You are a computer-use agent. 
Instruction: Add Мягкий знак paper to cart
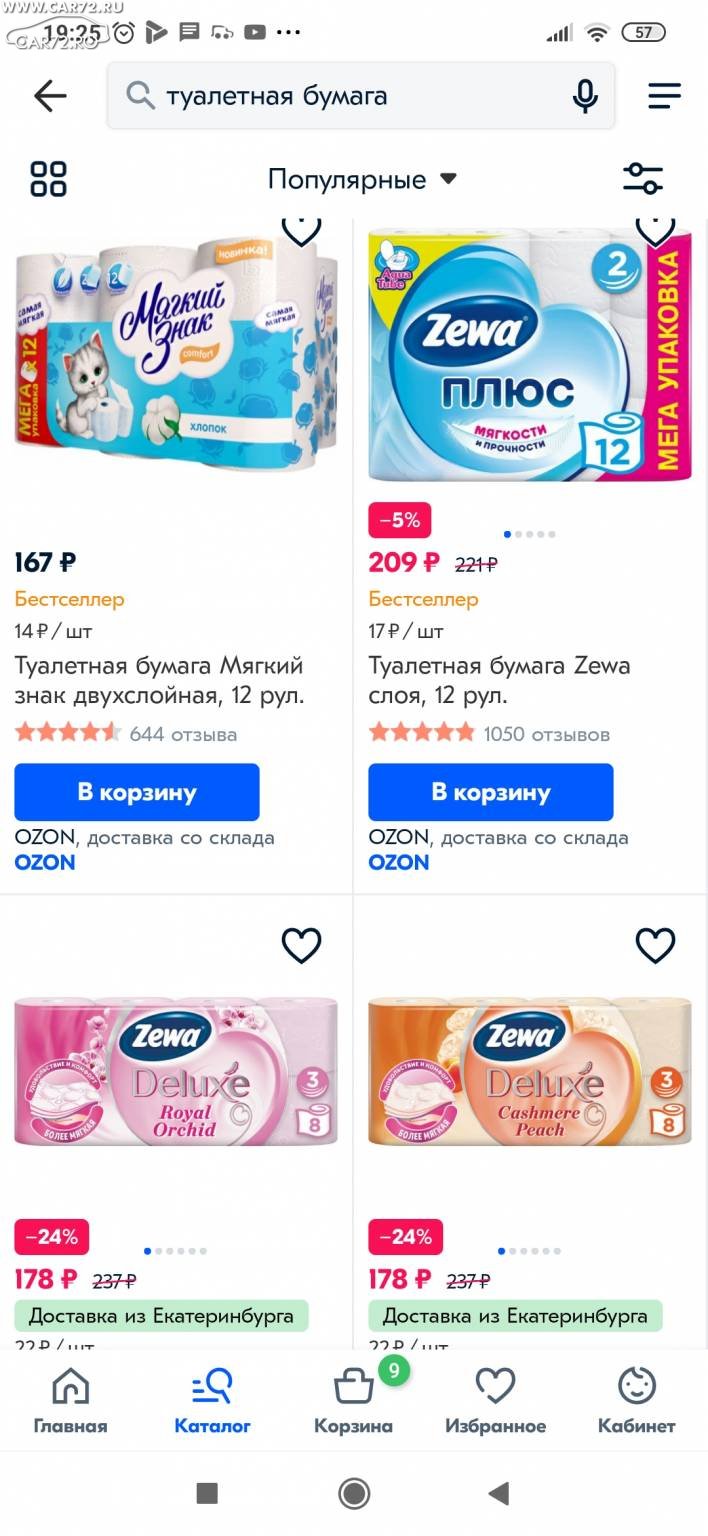coord(137,792)
